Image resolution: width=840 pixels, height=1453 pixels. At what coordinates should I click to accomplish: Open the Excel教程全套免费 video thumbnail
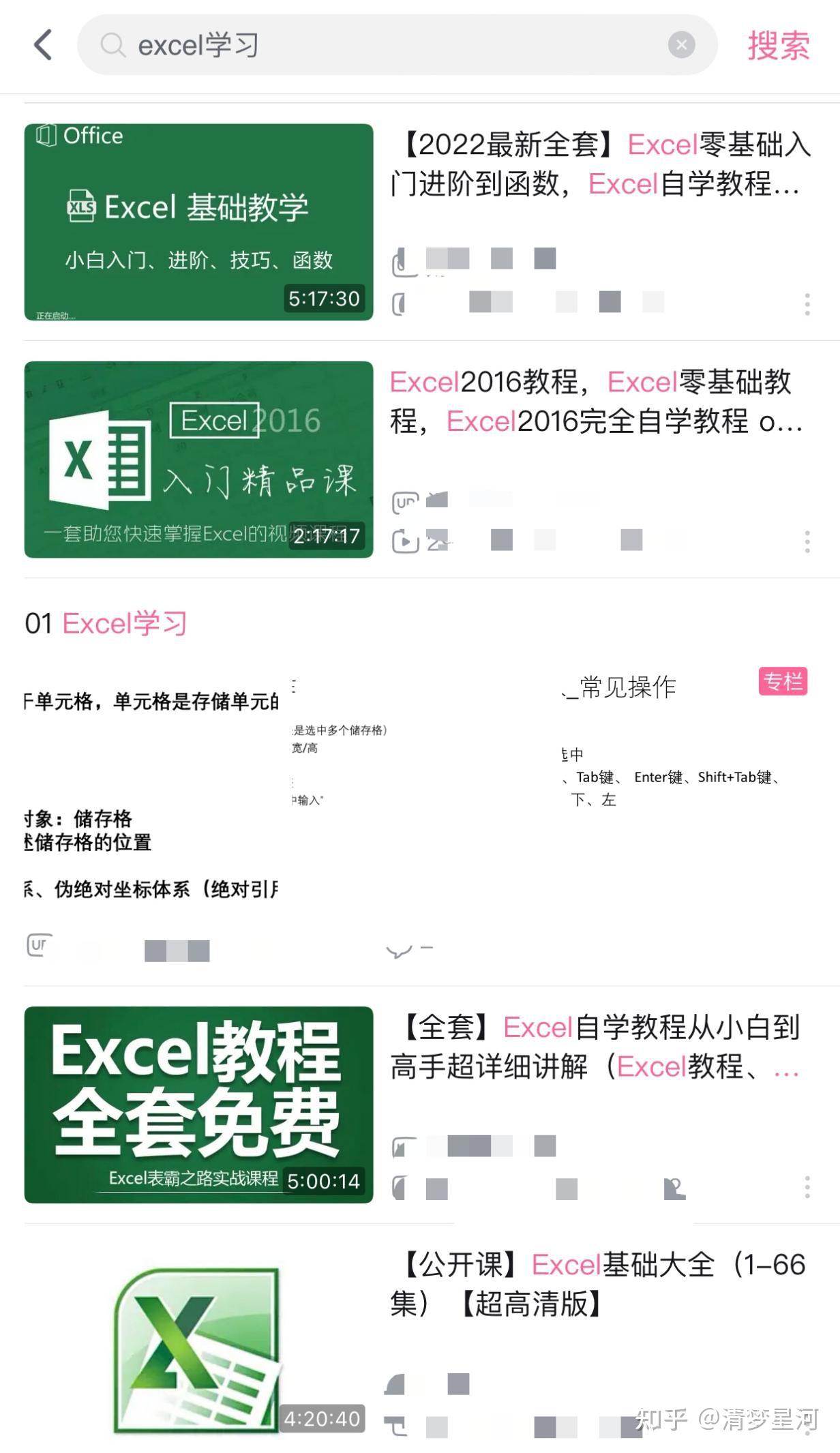(x=198, y=1104)
